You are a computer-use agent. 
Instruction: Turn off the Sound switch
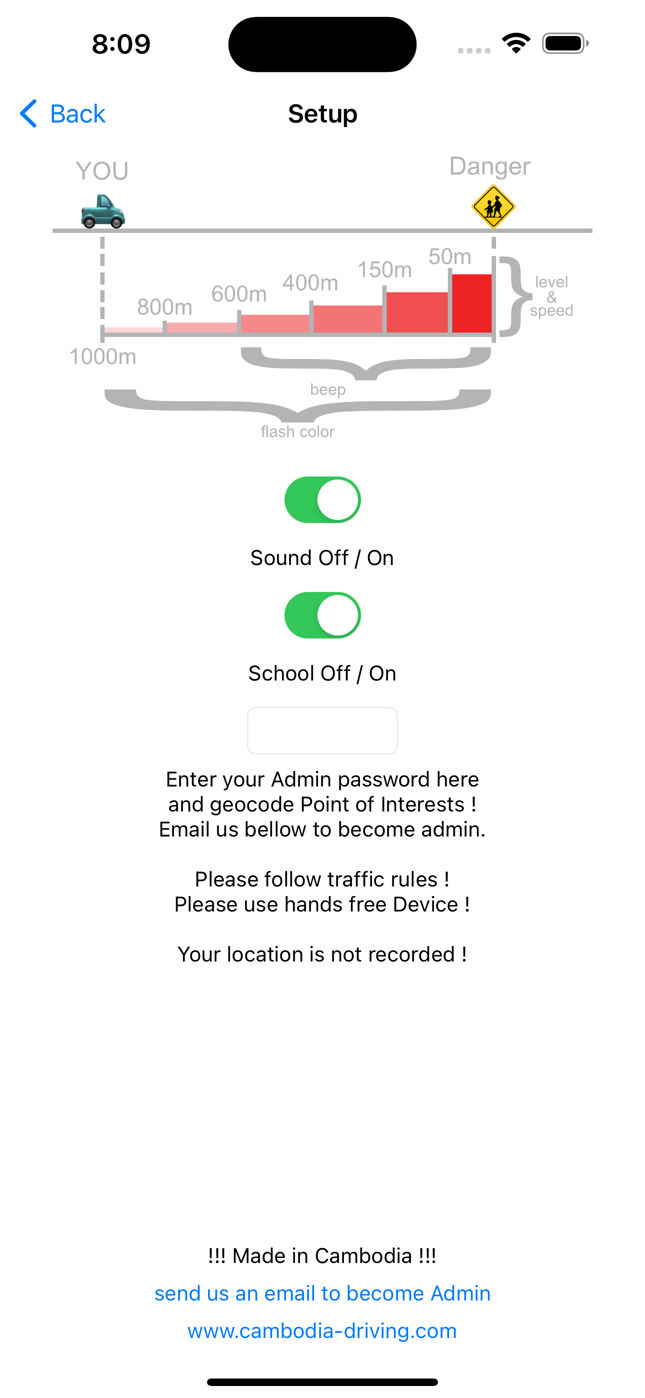pos(322,500)
